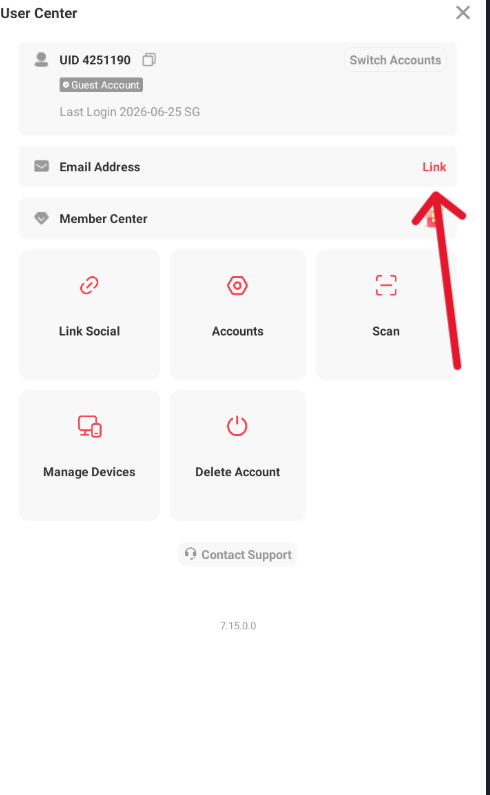The image size is (490, 795).
Task: Close the User Center panel
Action: point(463,13)
